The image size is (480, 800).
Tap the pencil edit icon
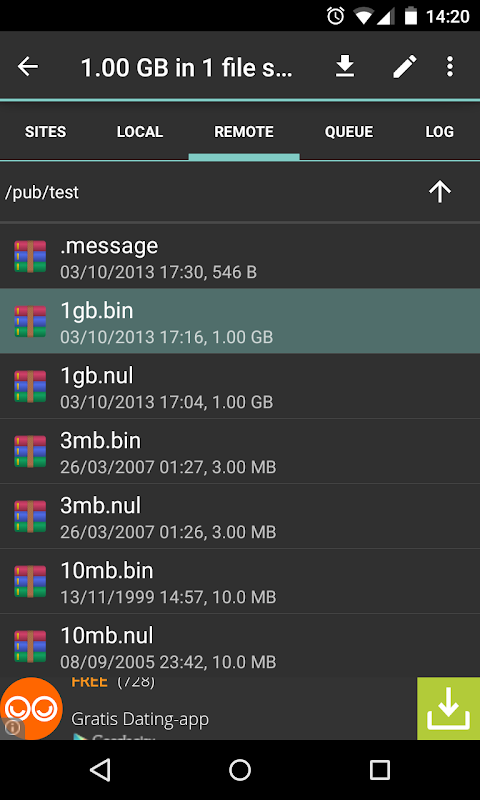click(405, 66)
